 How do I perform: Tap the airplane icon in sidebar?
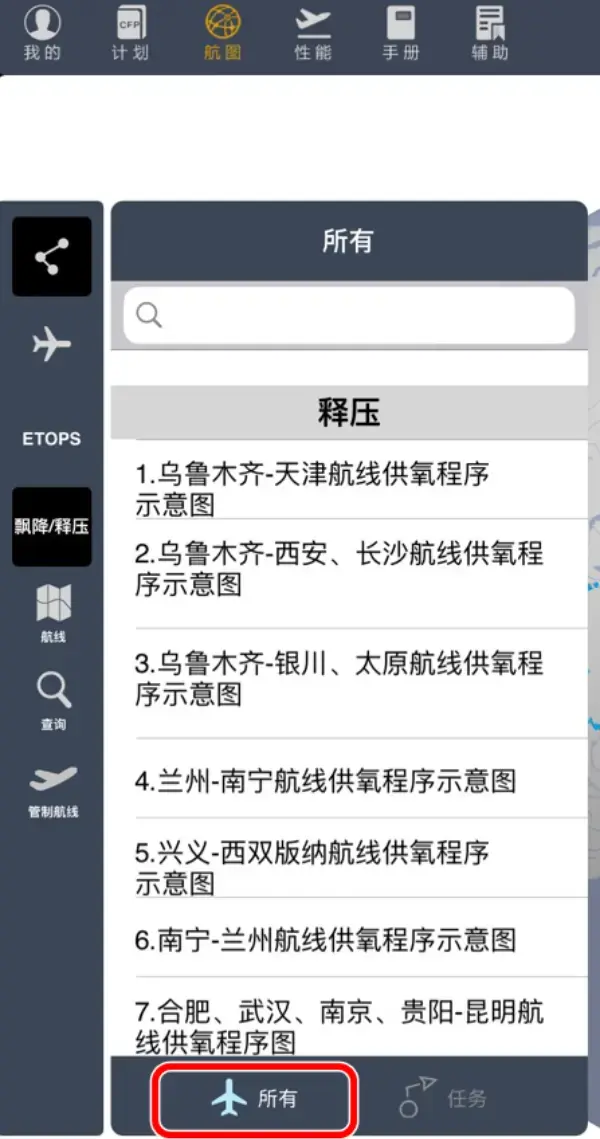(52, 345)
